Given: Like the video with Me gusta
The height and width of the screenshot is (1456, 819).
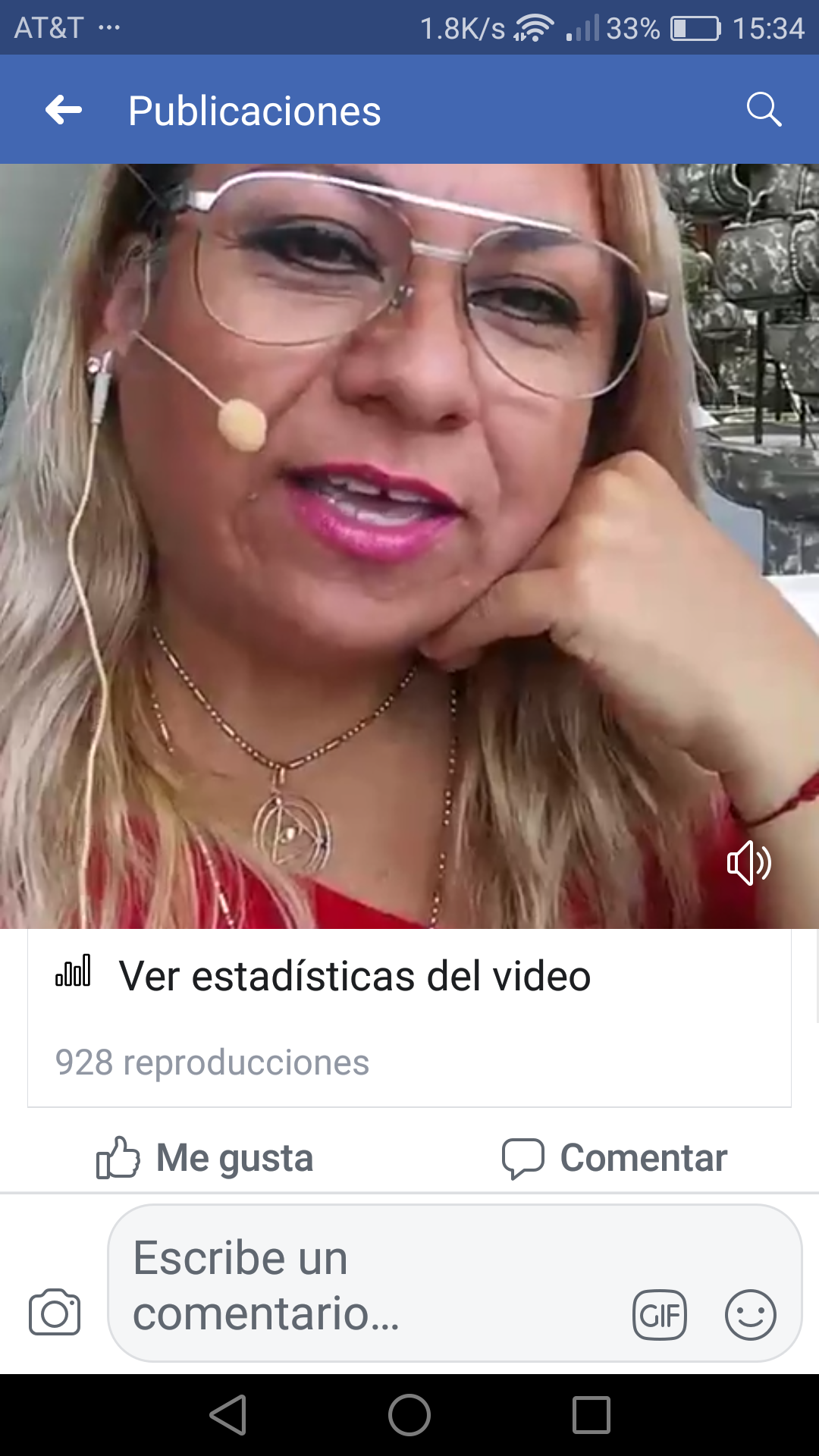Looking at the screenshot, I should pyautogui.click(x=205, y=1158).
